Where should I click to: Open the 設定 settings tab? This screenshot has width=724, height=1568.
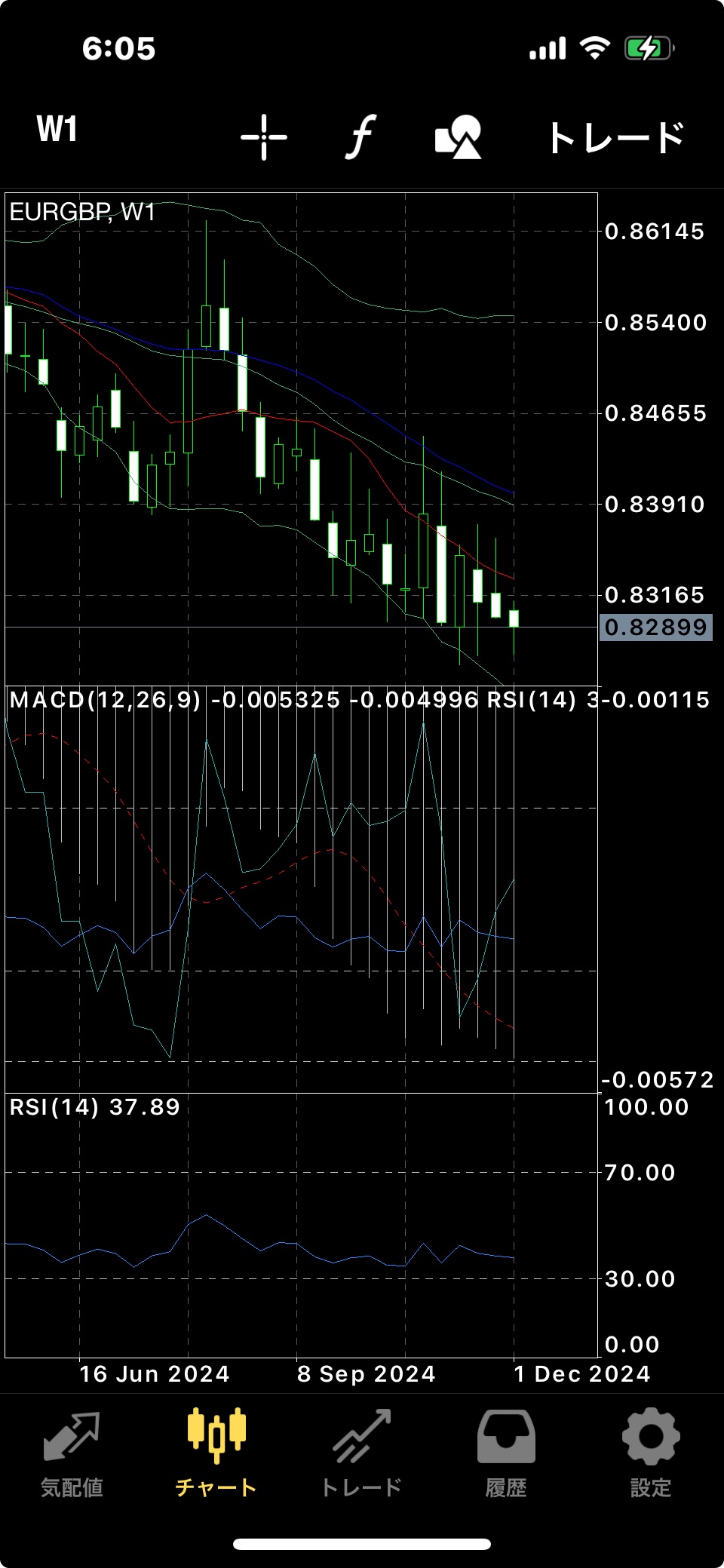(651, 1455)
